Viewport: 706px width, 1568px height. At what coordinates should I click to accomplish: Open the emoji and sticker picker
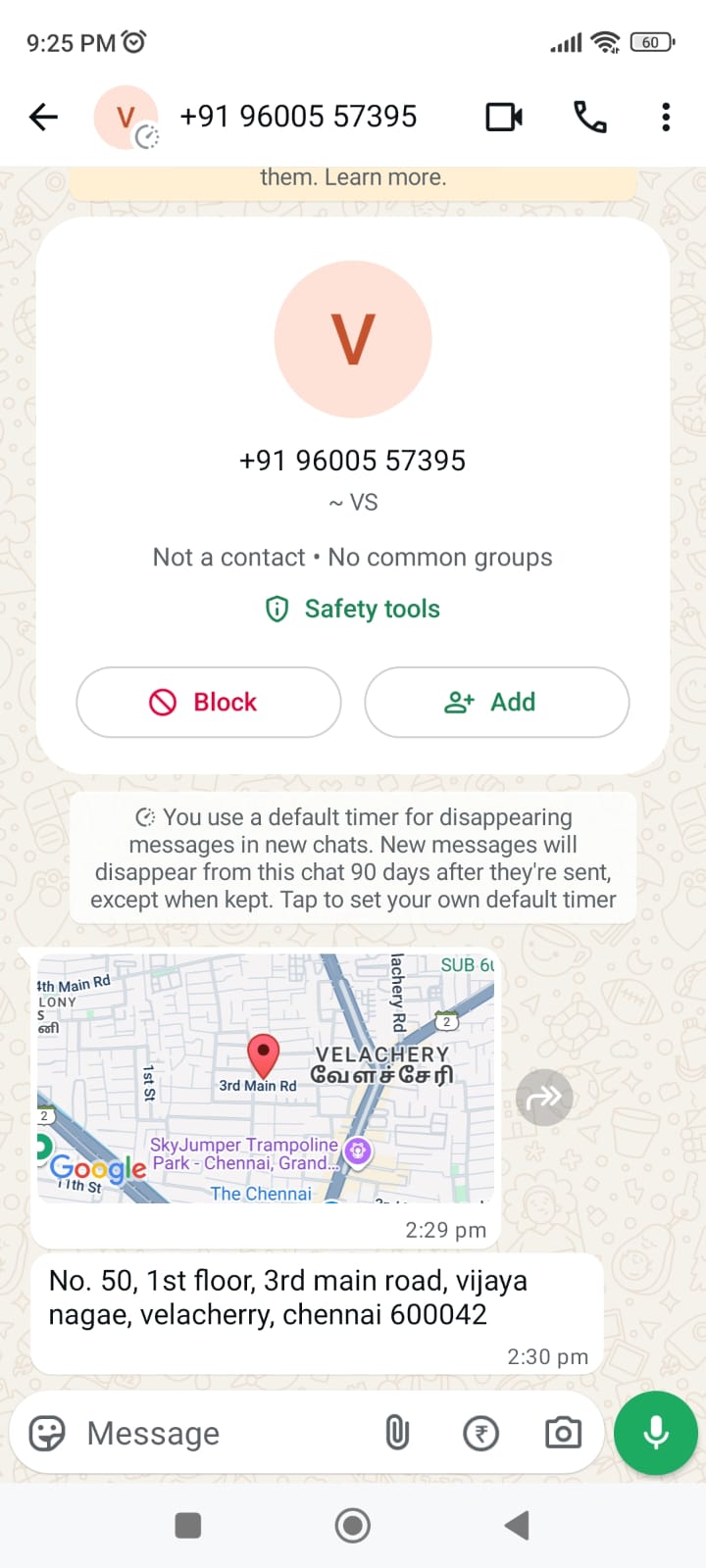47,1434
